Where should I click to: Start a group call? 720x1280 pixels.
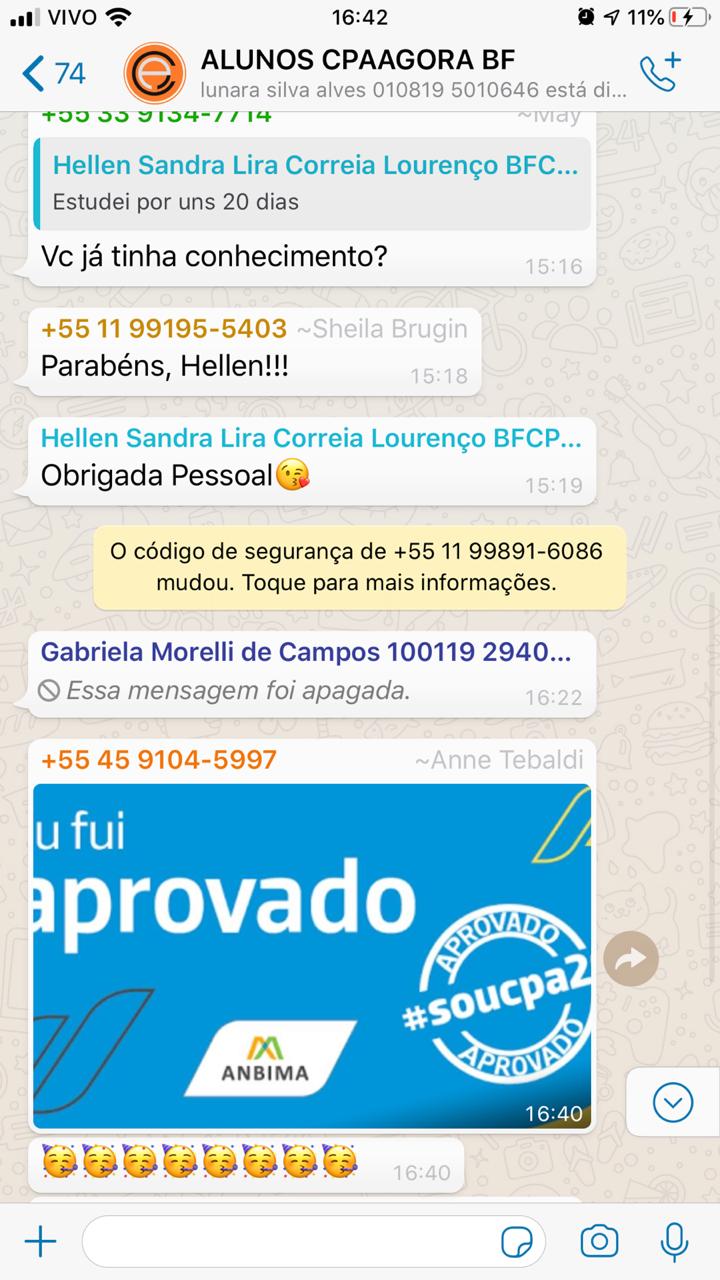(660, 73)
